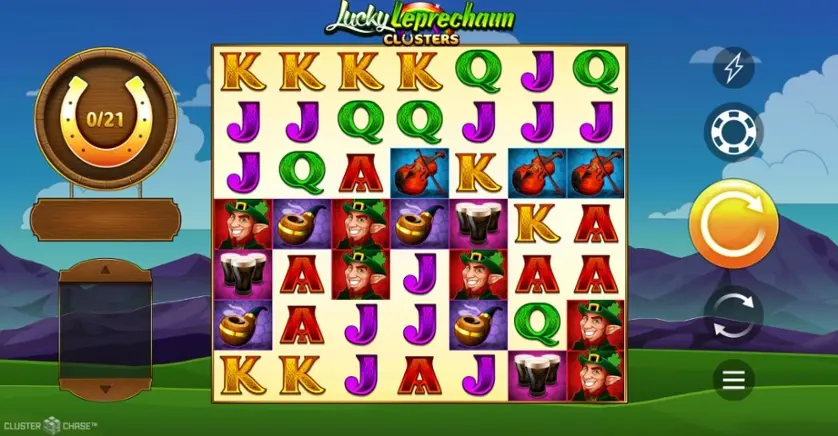Enable turbo mode via lightning bolt icon

point(733,68)
